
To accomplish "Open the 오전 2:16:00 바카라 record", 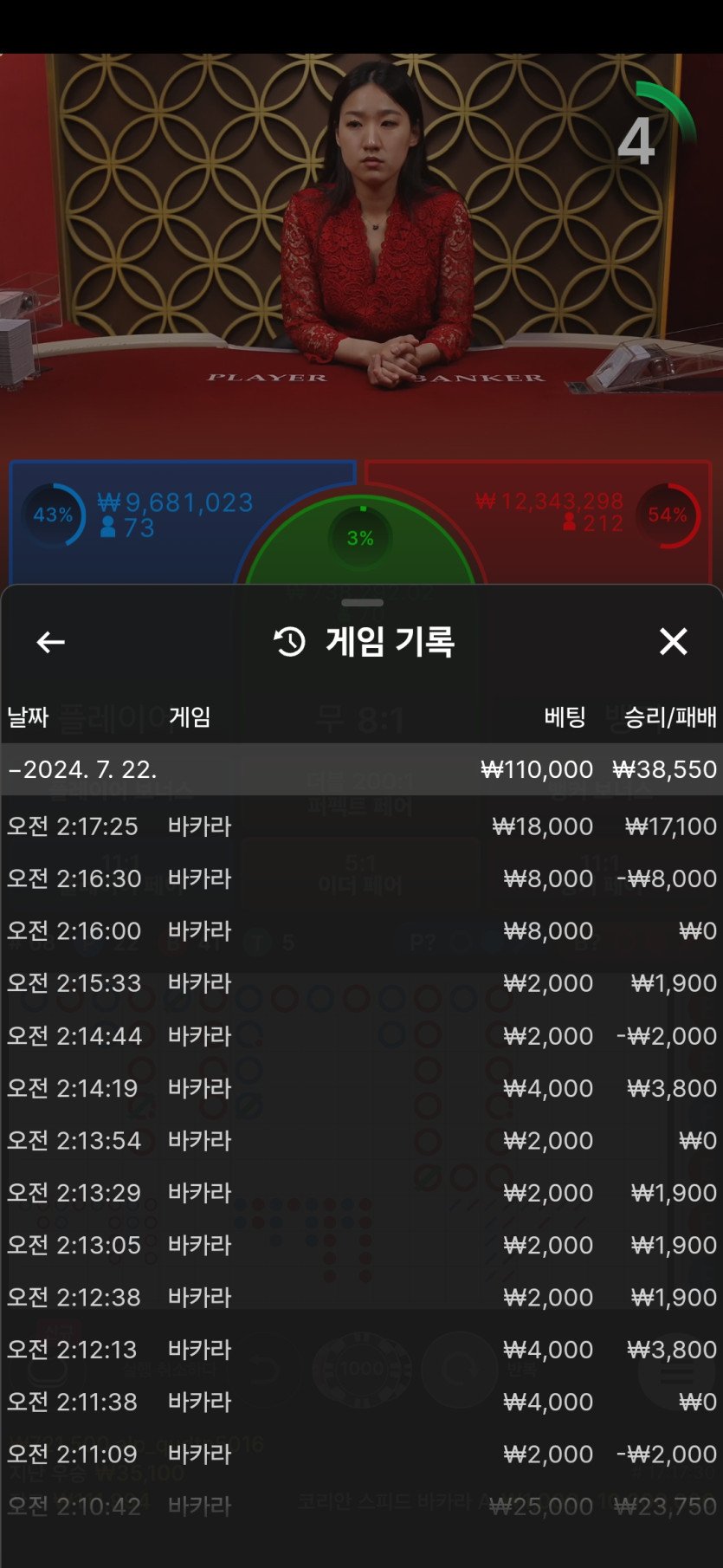I will point(361,931).
